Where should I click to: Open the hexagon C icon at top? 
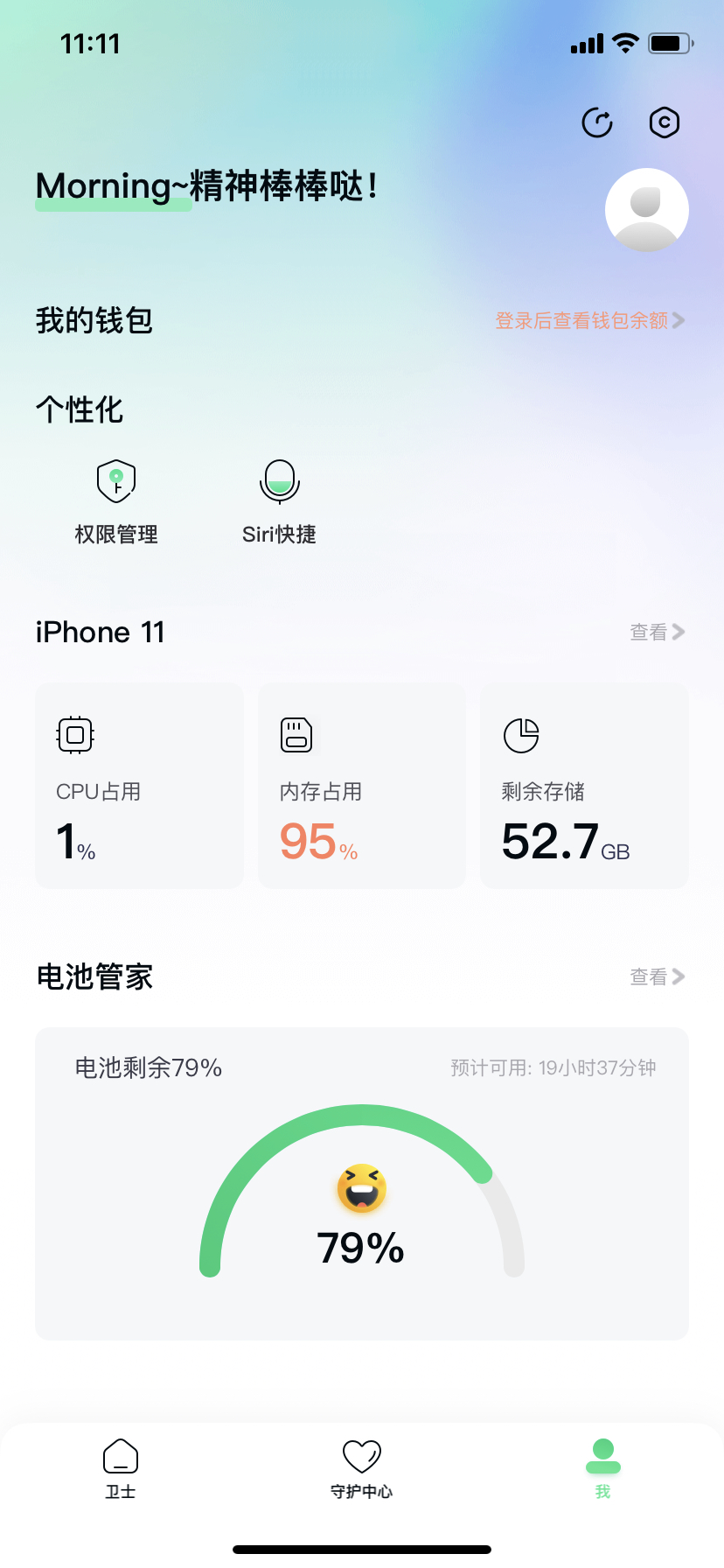665,122
